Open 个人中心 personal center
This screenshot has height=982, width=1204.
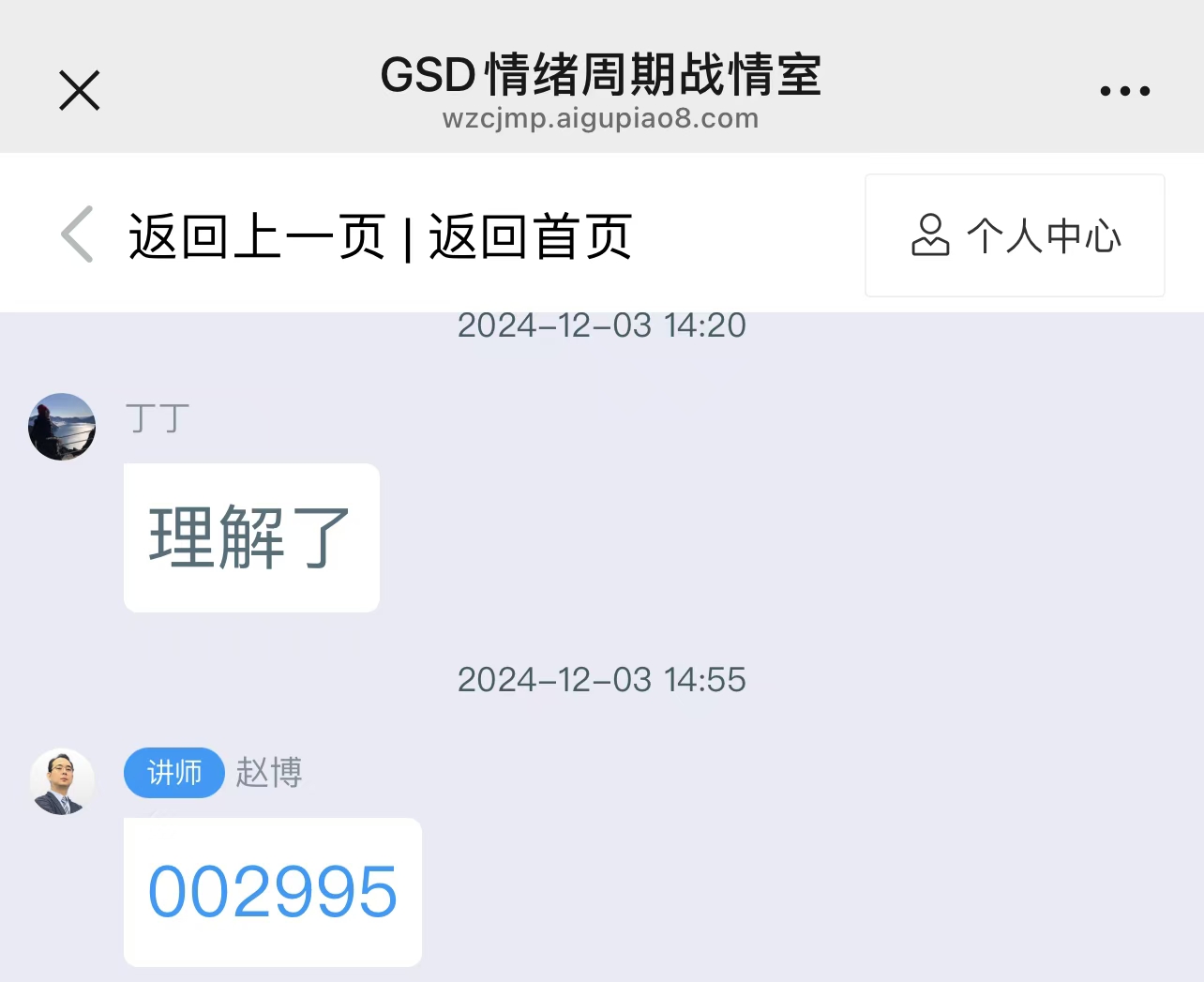pyautogui.click(x=1015, y=235)
